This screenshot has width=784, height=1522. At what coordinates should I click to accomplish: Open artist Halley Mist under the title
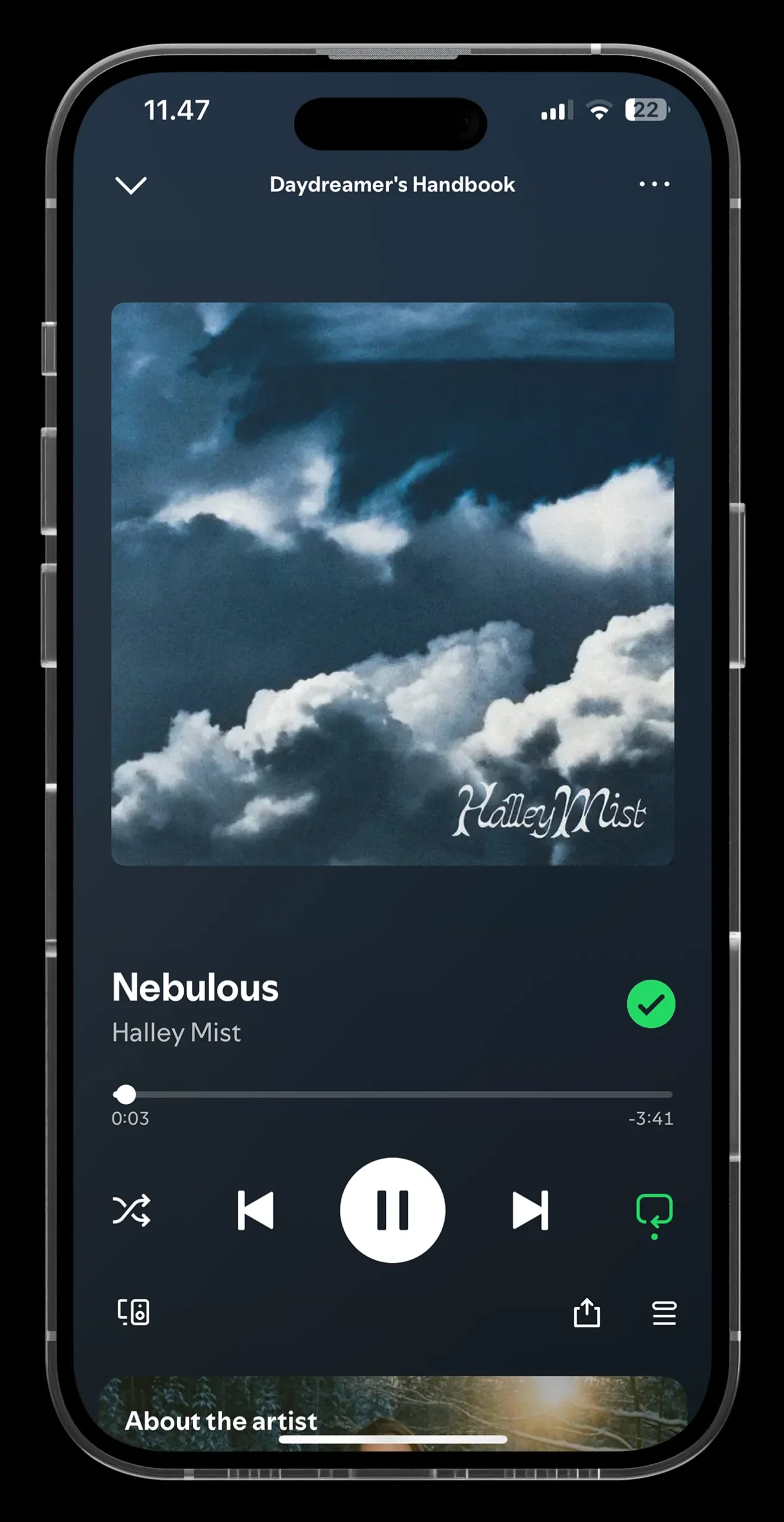(177, 1033)
